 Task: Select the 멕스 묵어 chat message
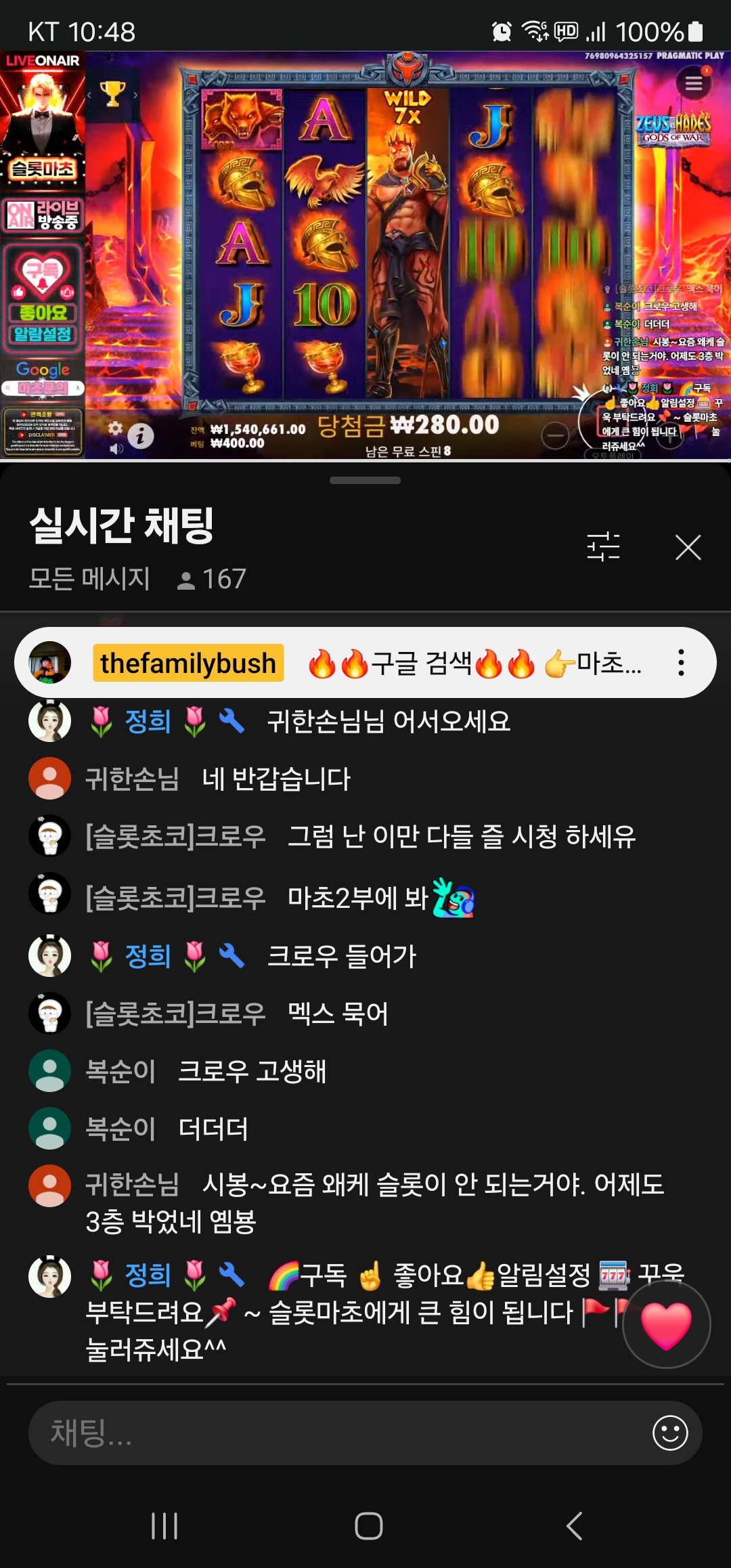pyautogui.click(x=337, y=1014)
